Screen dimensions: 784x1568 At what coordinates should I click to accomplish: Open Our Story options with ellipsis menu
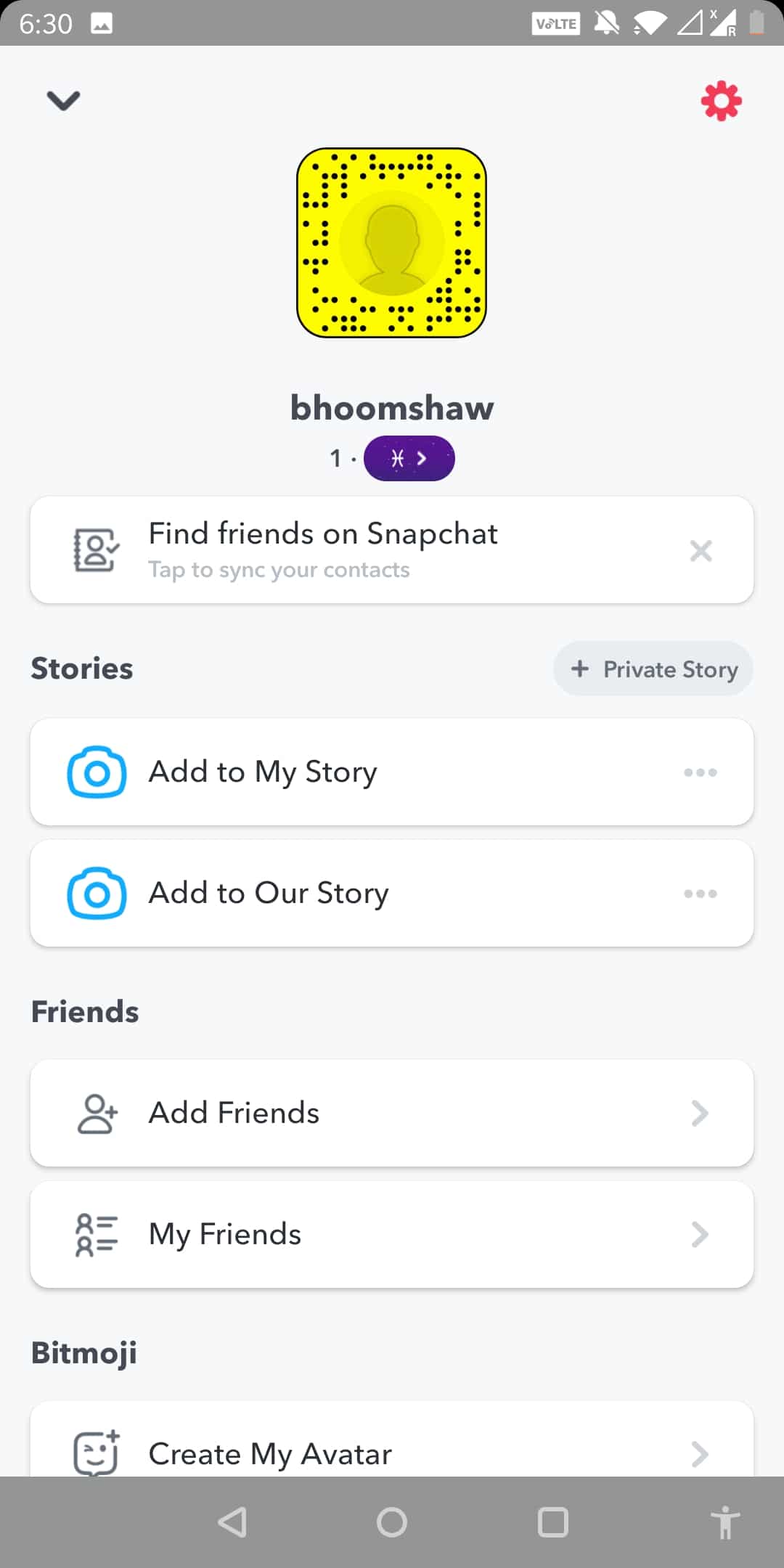coord(700,894)
